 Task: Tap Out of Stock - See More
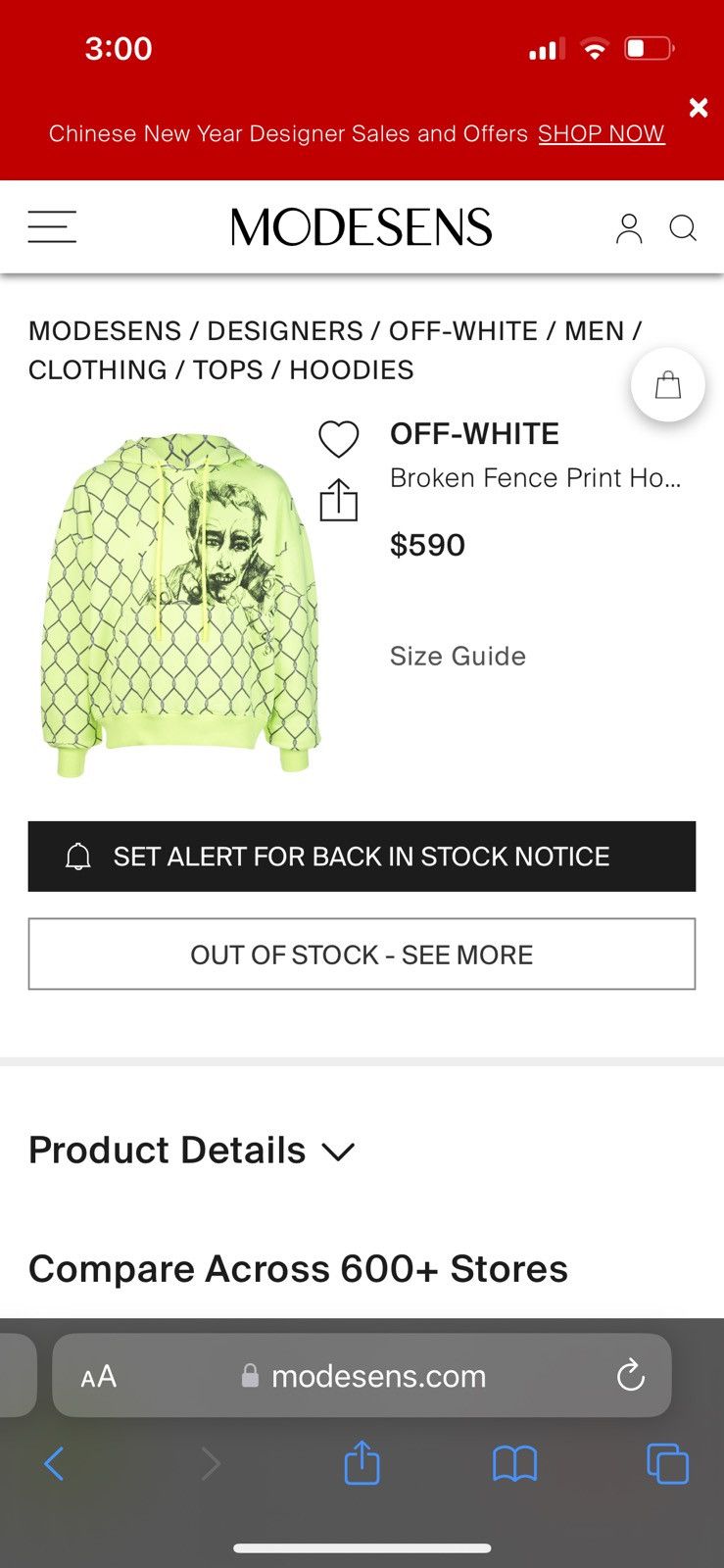(362, 955)
